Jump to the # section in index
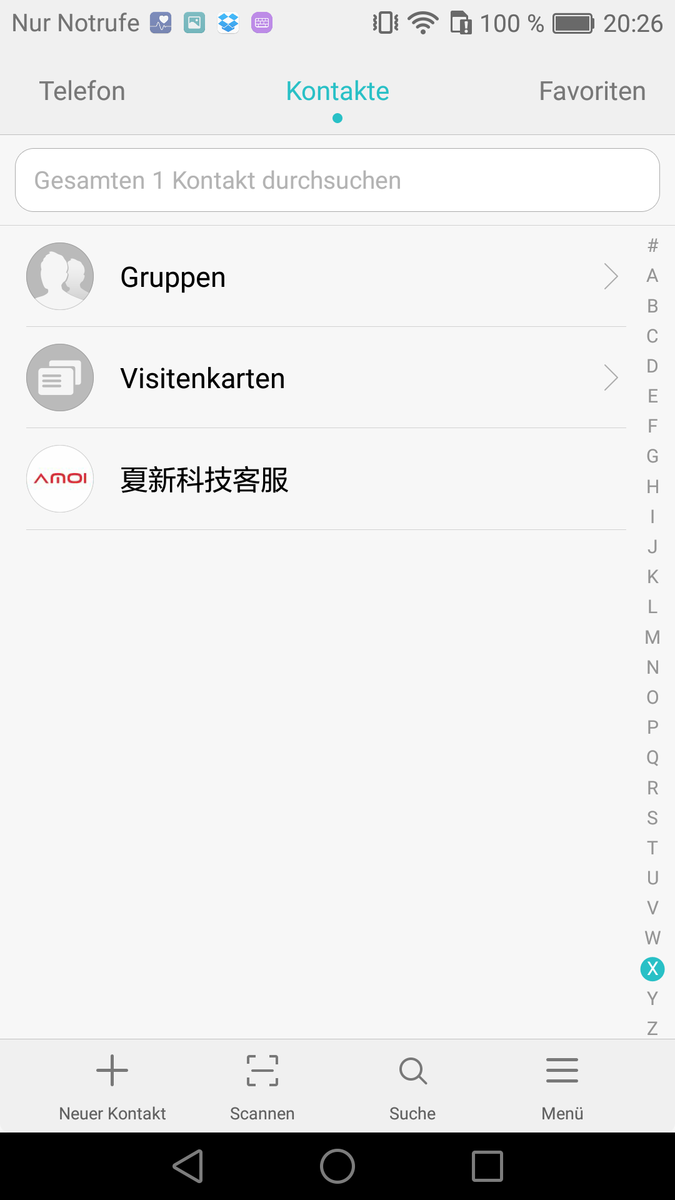Image resolution: width=675 pixels, height=1200 pixels. coord(652,246)
